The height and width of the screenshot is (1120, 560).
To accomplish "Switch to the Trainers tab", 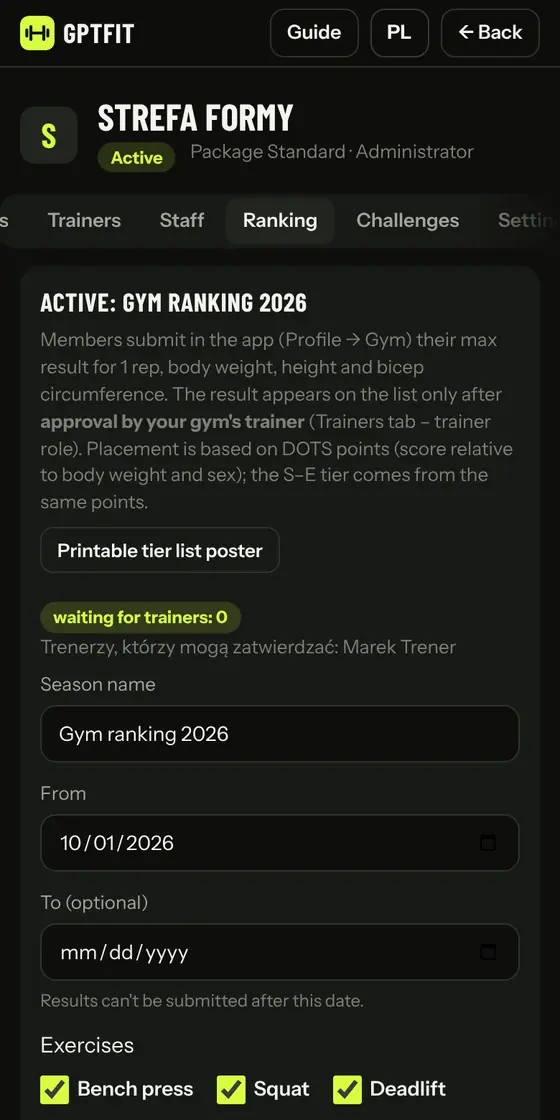I will point(84,221).
